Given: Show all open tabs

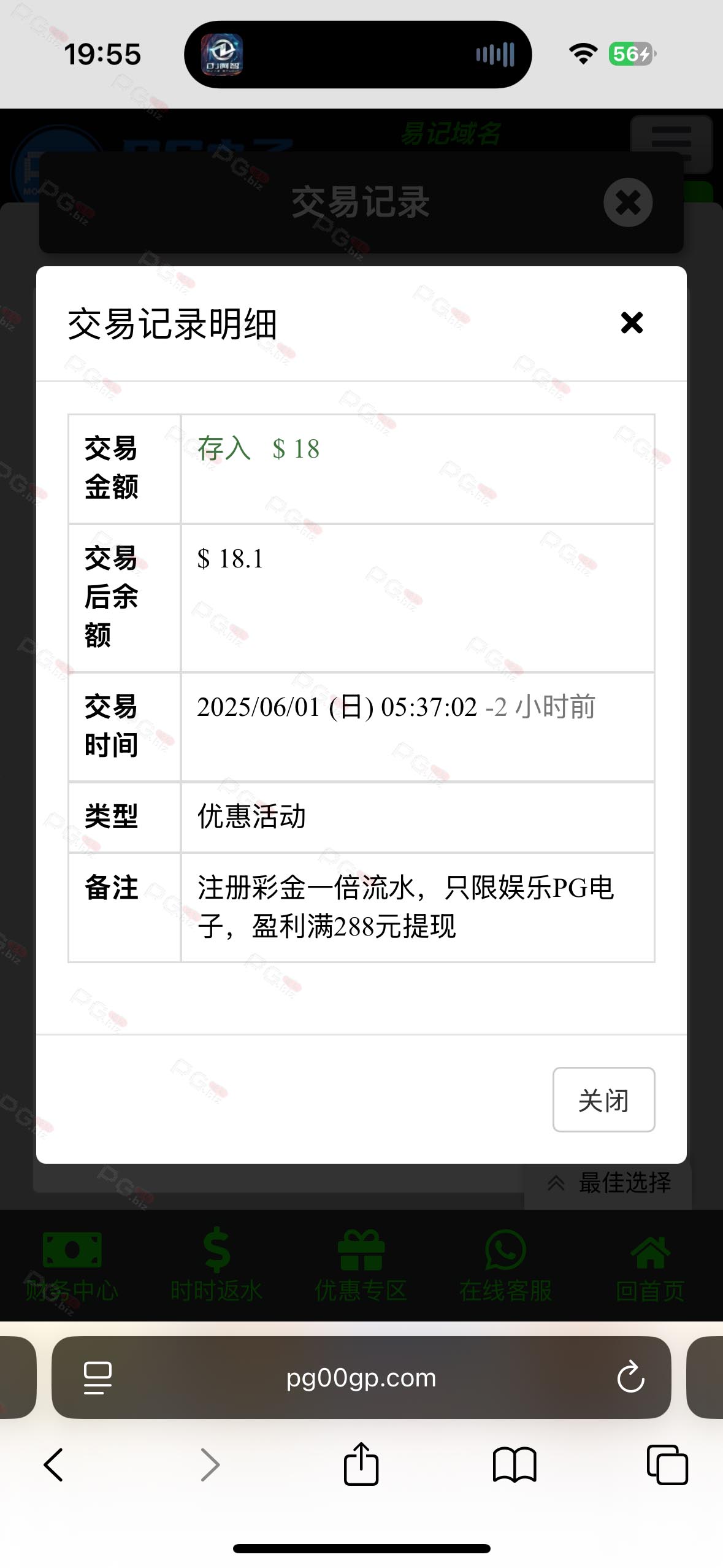Looking at the screenshot, I should pyautogui.click(x=667, y=1465).
